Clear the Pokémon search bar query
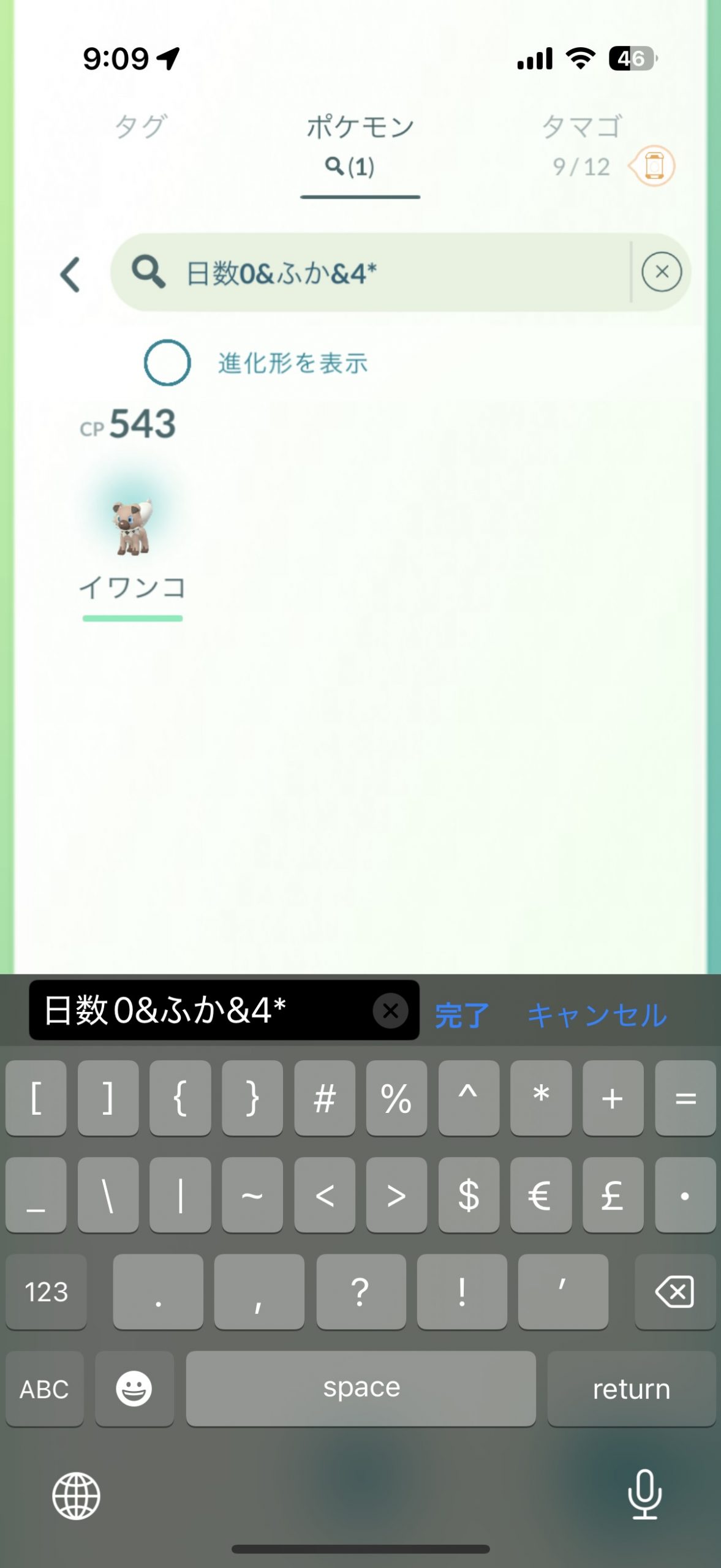Screen dimensions: 721x1568 tap(661, 272)
